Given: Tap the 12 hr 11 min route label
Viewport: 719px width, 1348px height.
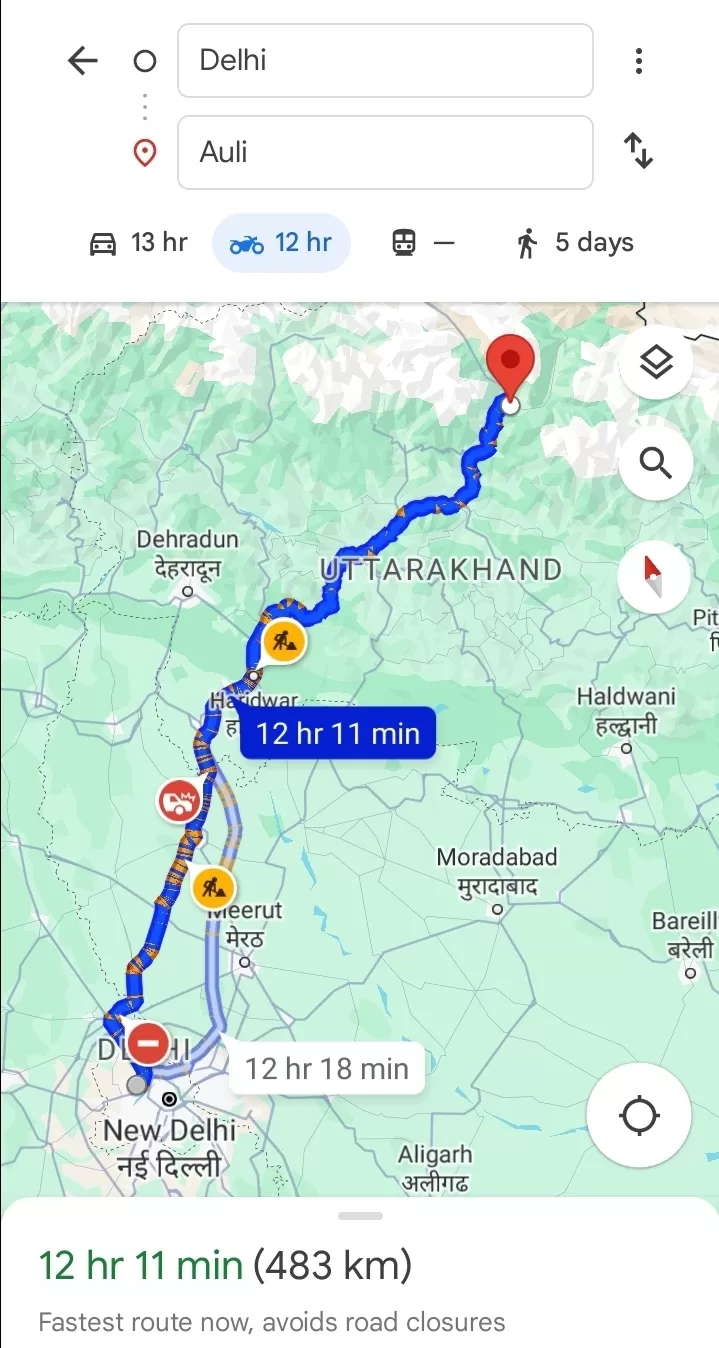Looking at the screenshot, I should pyautogui.click(x=337, y=734).
